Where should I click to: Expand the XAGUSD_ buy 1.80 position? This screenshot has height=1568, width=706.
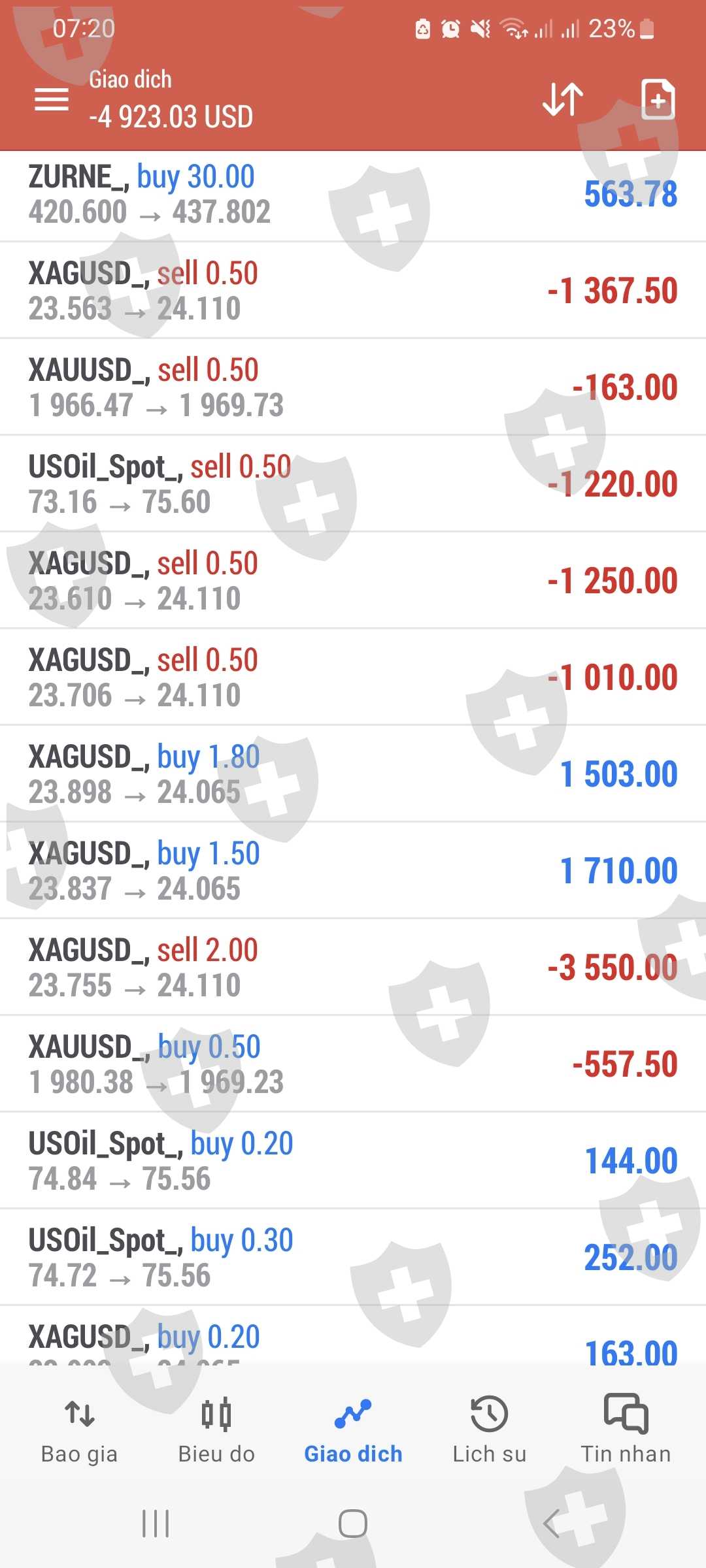pyautogui.click(x=353, y=774)
